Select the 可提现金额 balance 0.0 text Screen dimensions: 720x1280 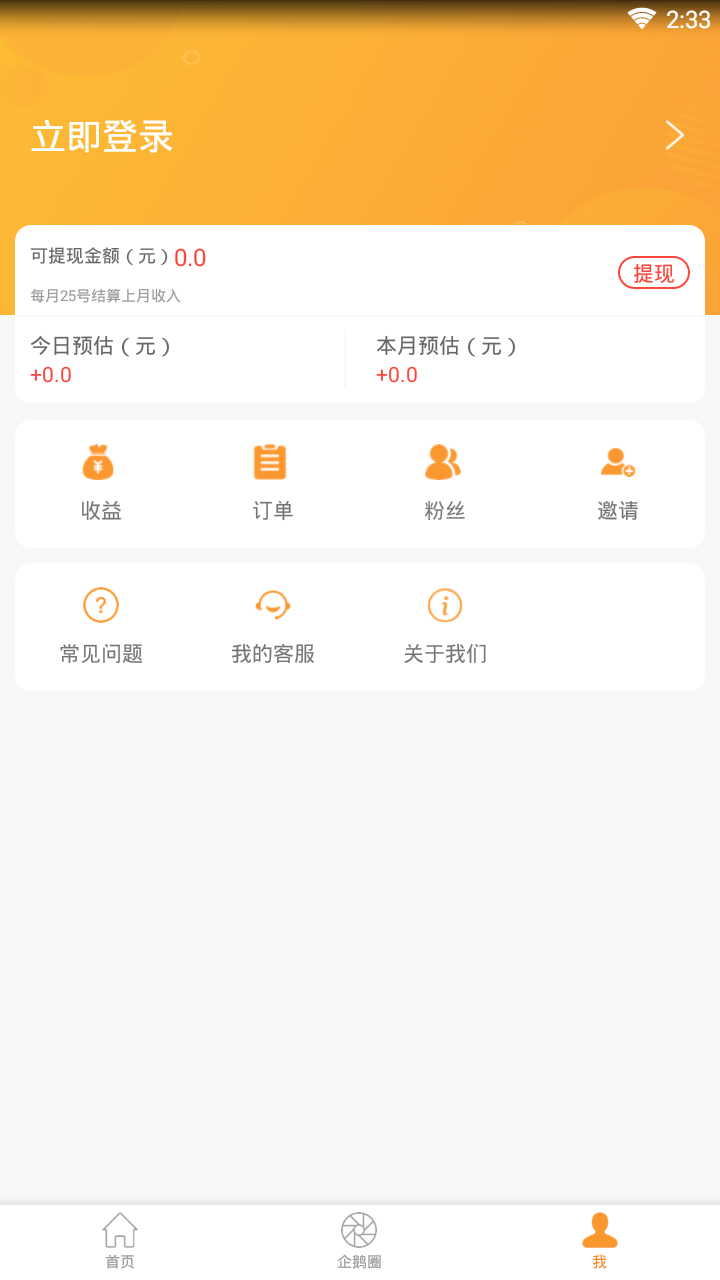189,257
